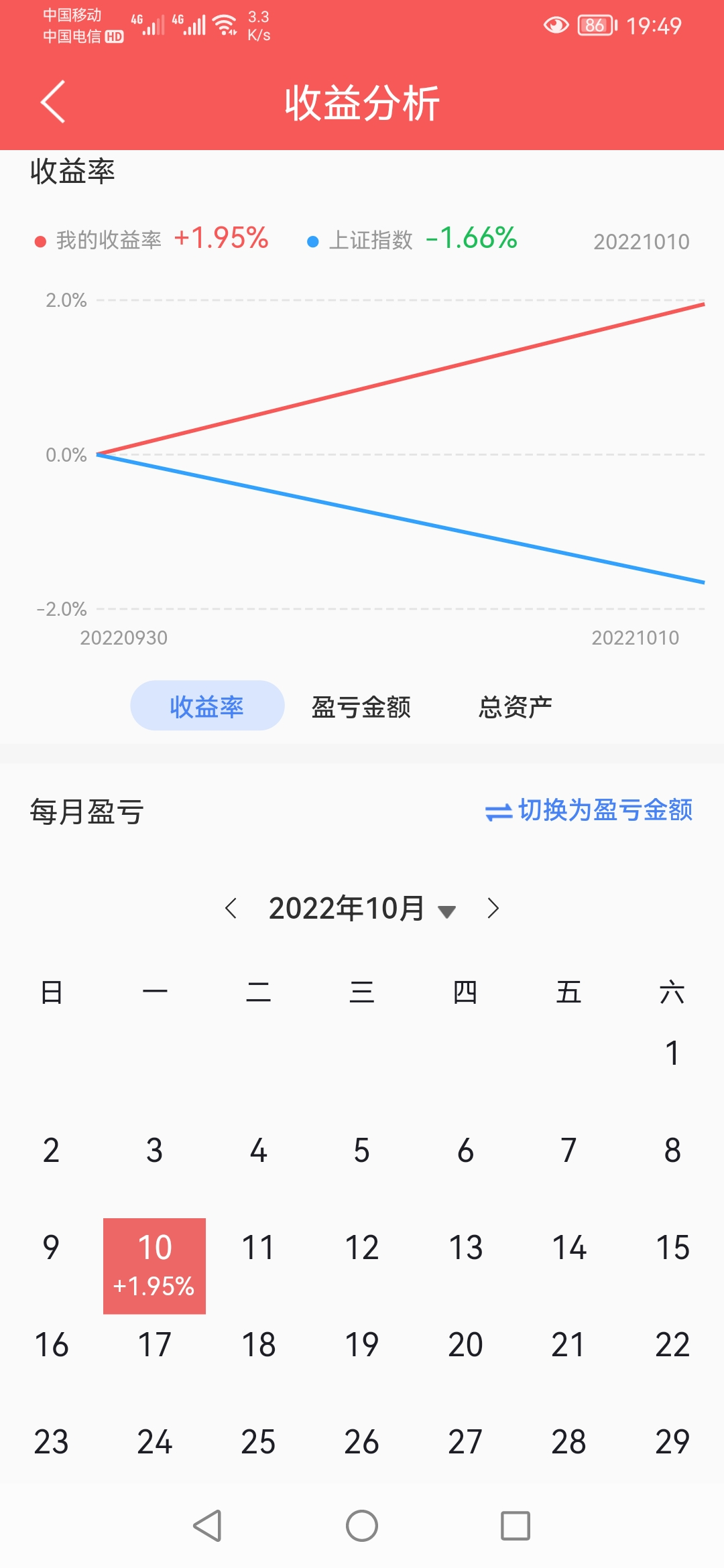724x1568 pixels.
Task: Switch to the 盈亏金额 tab
Action: (361, 706)
